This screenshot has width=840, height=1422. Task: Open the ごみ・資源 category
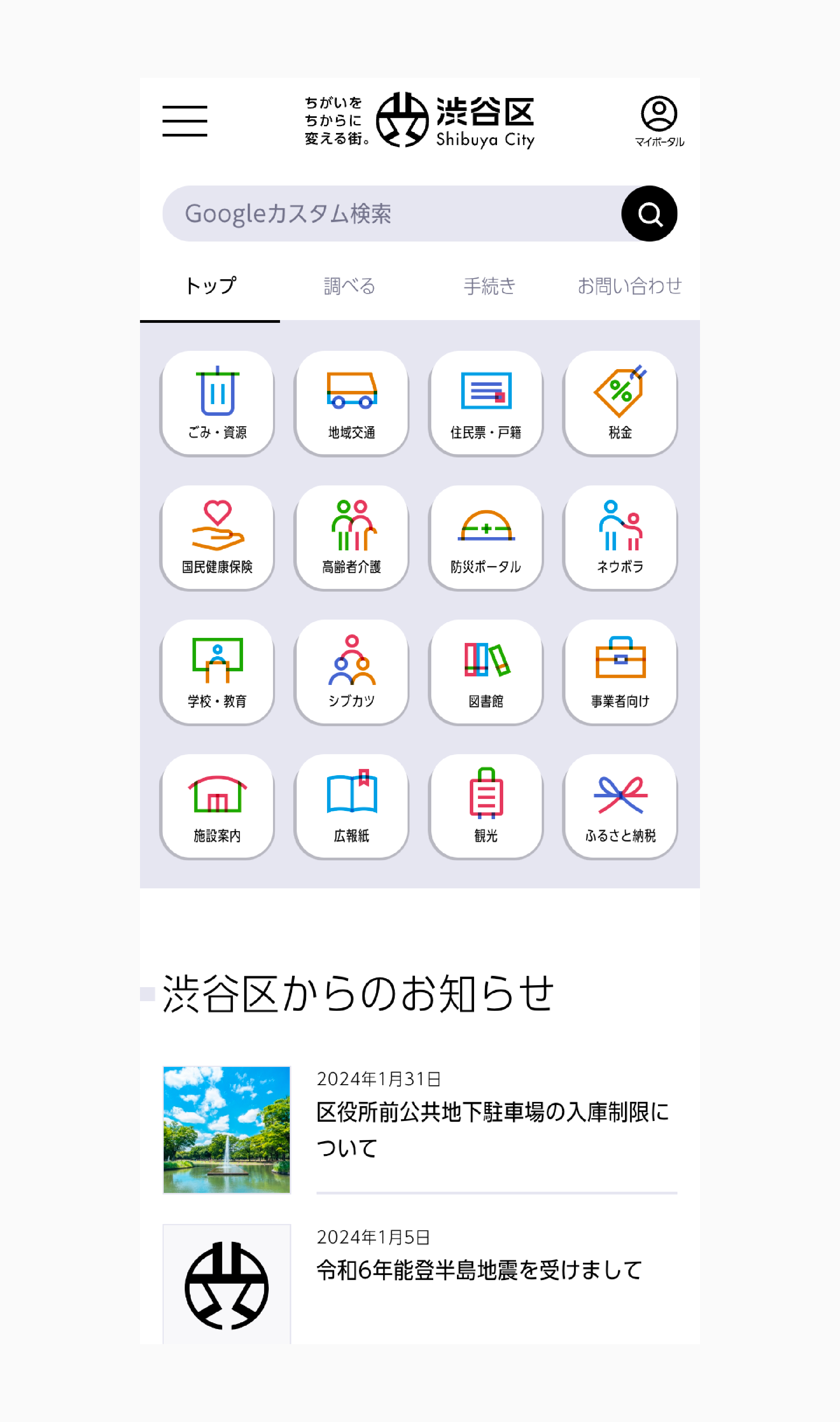(x=217, y=403)
